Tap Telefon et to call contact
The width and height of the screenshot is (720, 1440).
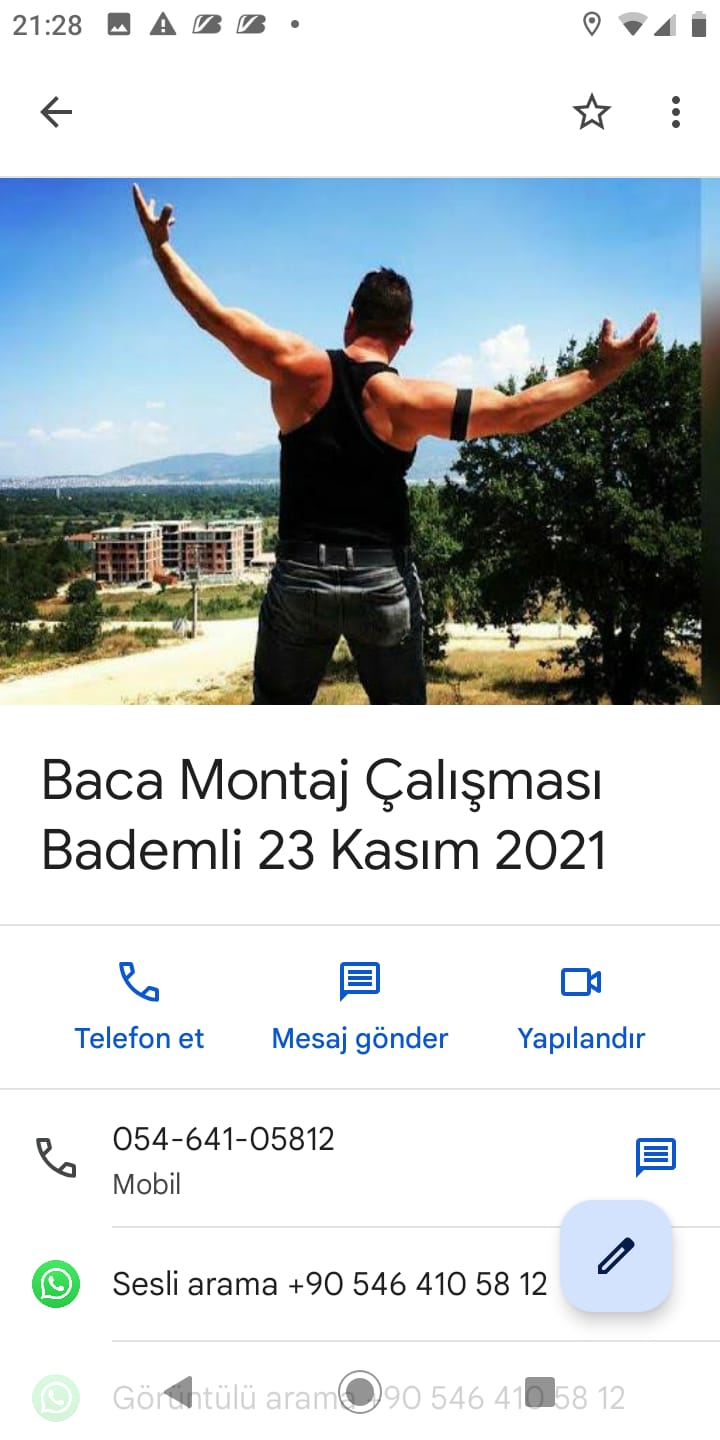[x=139, y=1005]
